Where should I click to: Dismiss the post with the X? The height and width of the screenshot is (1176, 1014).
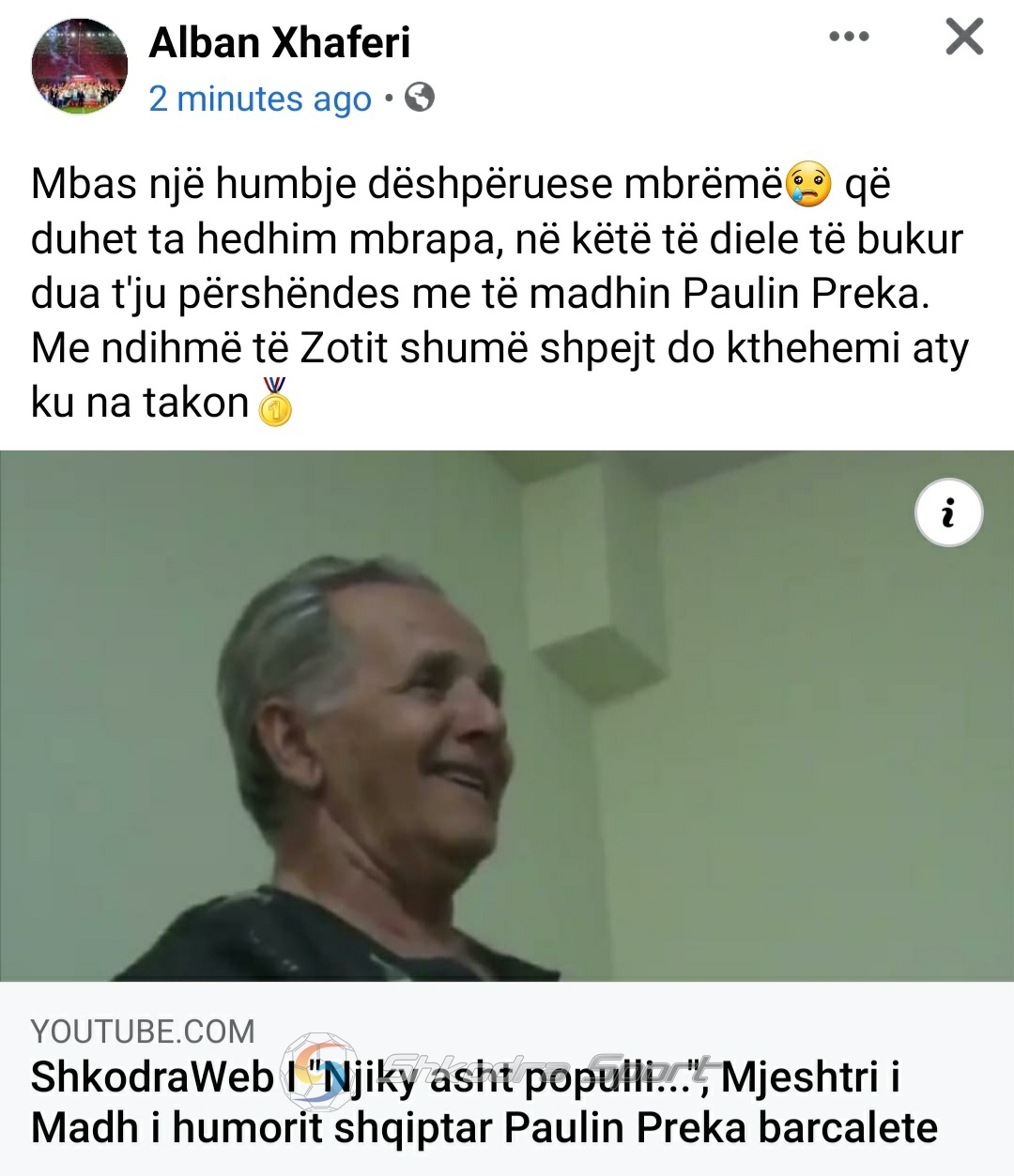[964, 38]
